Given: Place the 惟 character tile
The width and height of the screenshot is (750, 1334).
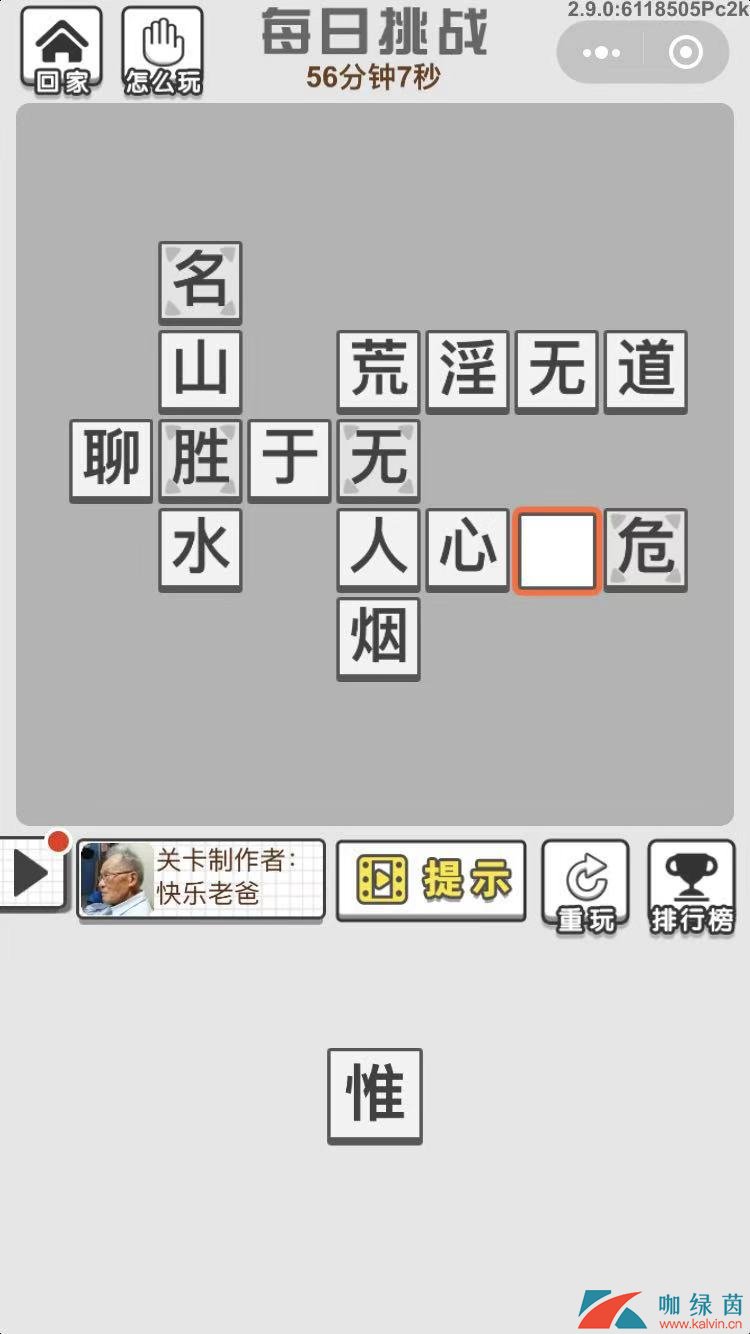Looking at the screenshot, I should pos(375,1095).
